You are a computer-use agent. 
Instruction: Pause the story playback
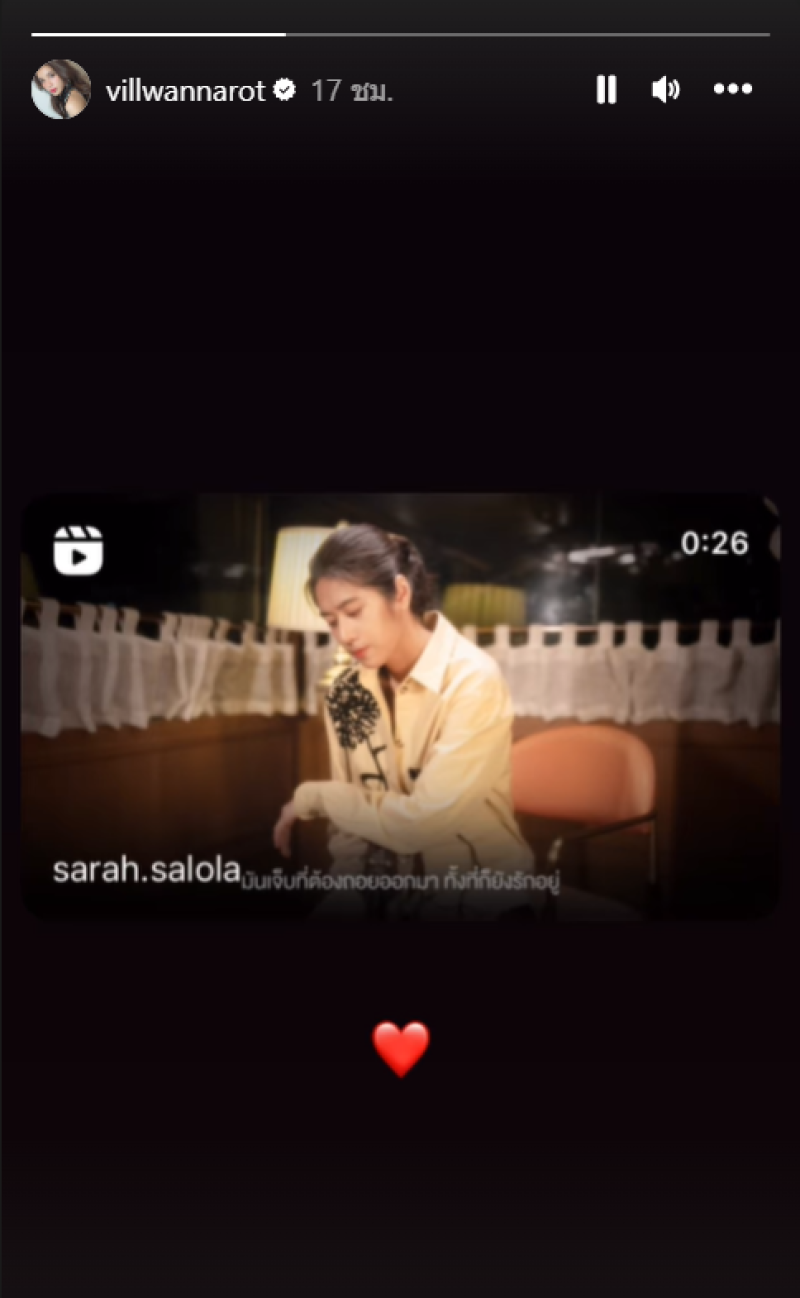(606, 90)
